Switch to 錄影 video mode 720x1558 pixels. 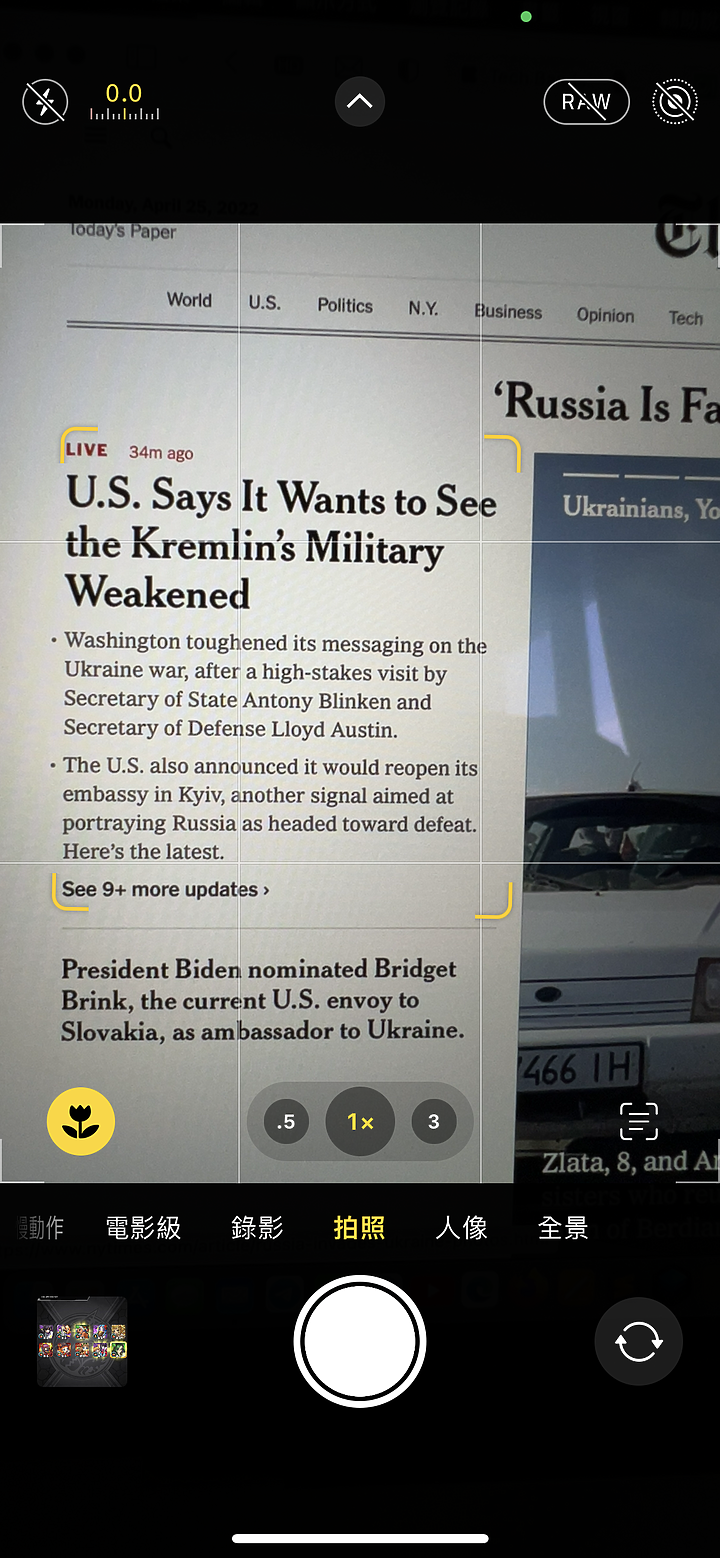pos(257,1228)
